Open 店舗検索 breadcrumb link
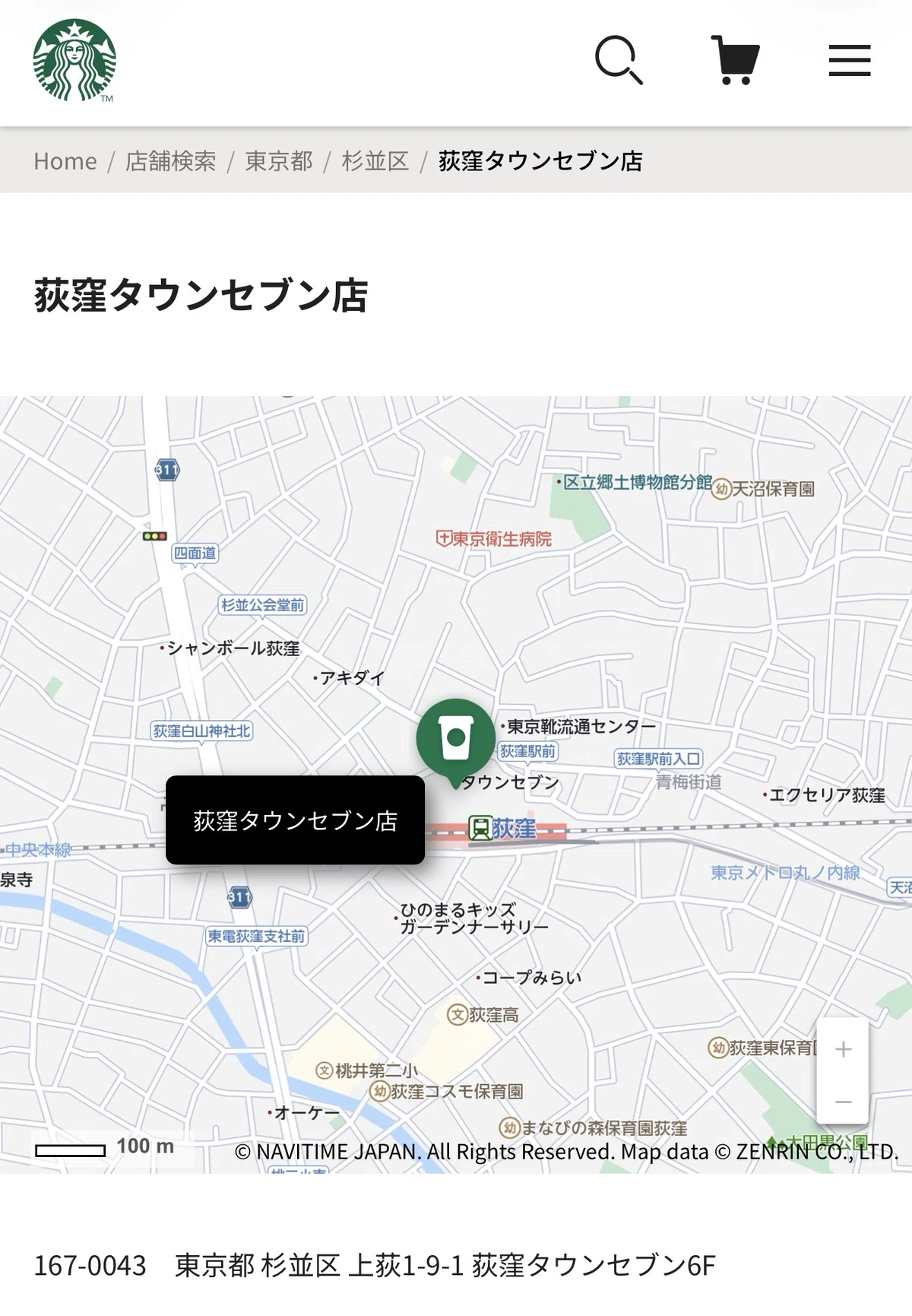Viewport: 912px width, 1316px height. (x=171, y=161)
